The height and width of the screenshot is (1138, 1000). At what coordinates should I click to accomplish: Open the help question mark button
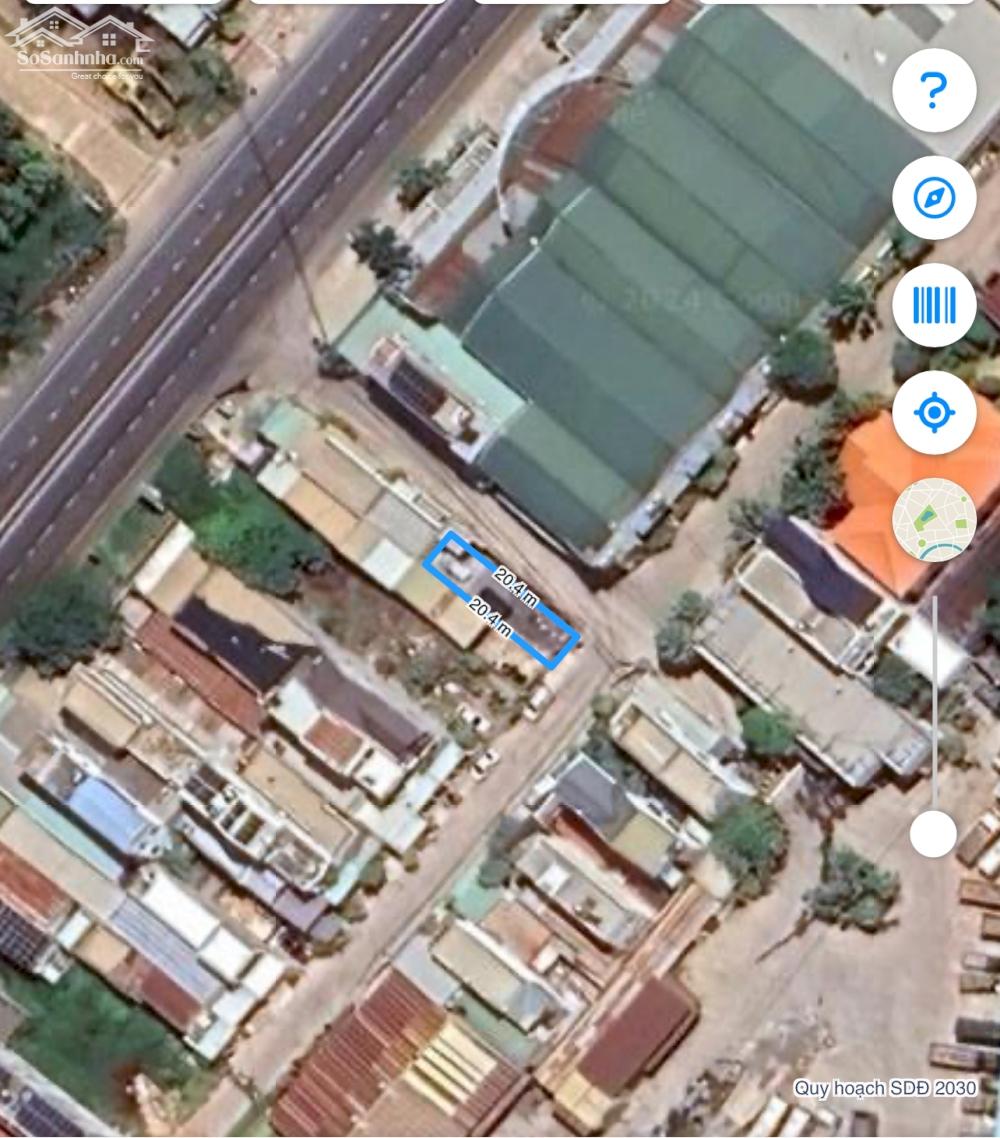(x=934, y=91)
